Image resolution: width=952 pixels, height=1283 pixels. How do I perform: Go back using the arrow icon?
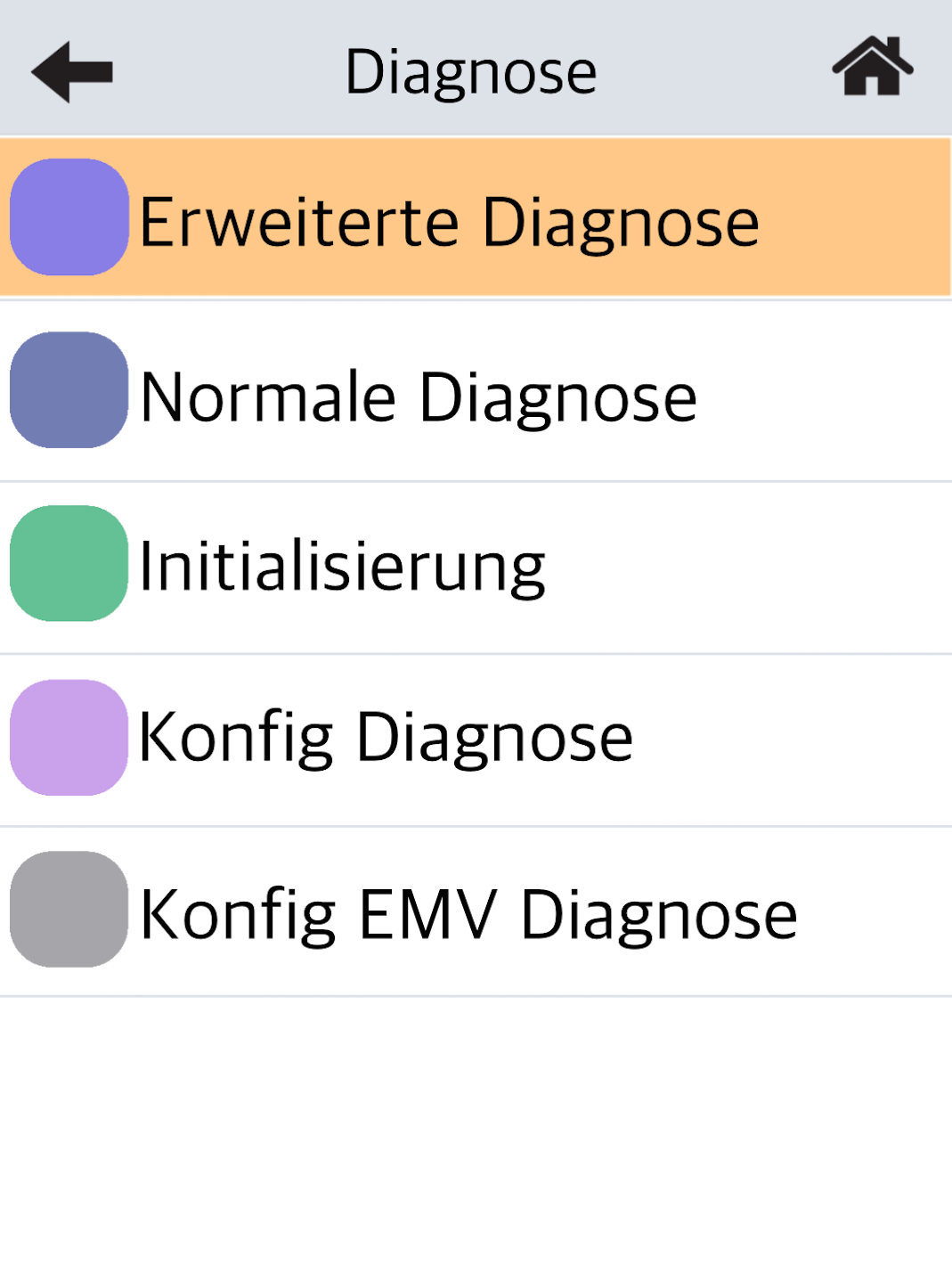tap(72, 71)
